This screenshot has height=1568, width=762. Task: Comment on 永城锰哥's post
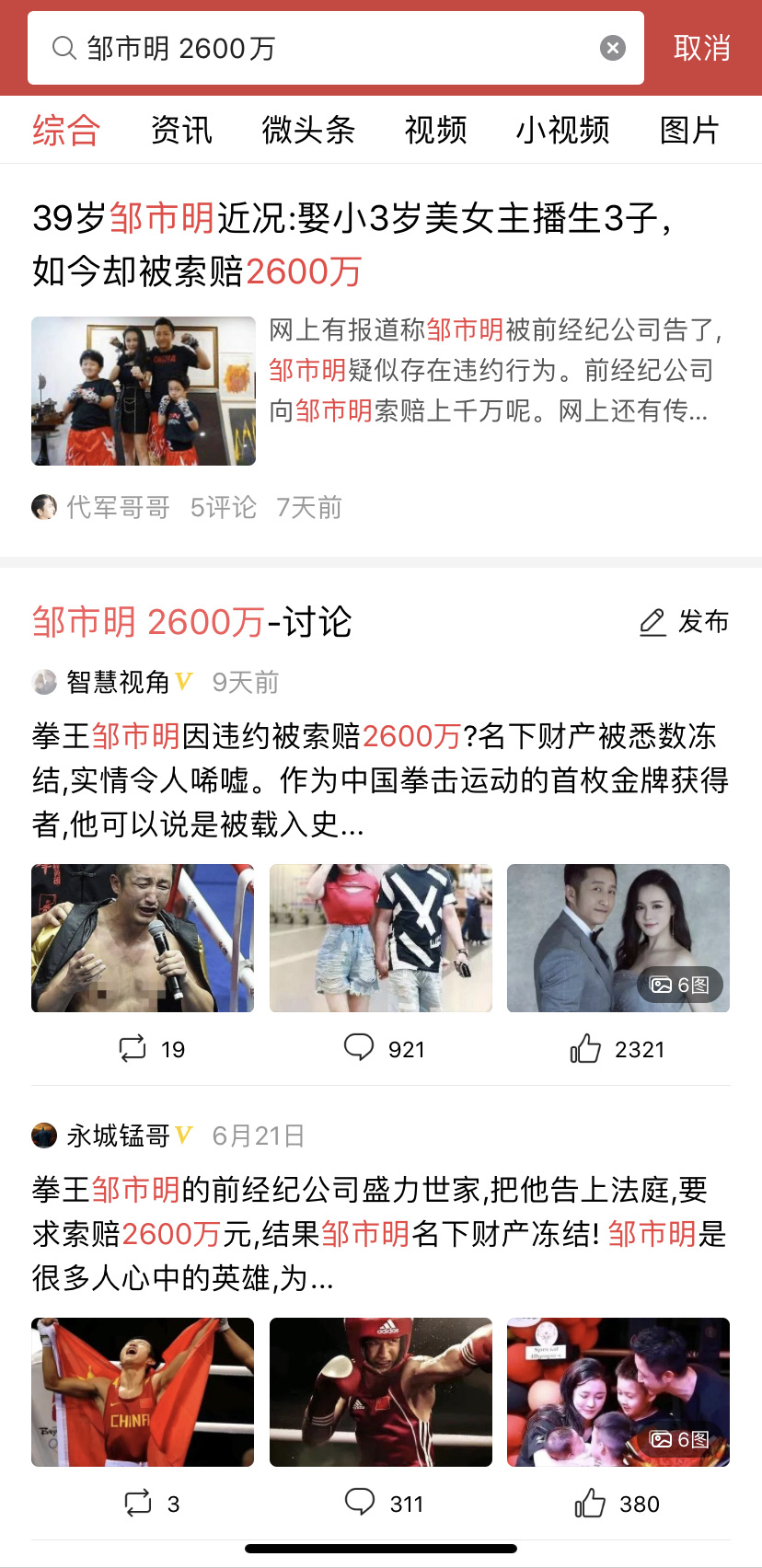384,1503
